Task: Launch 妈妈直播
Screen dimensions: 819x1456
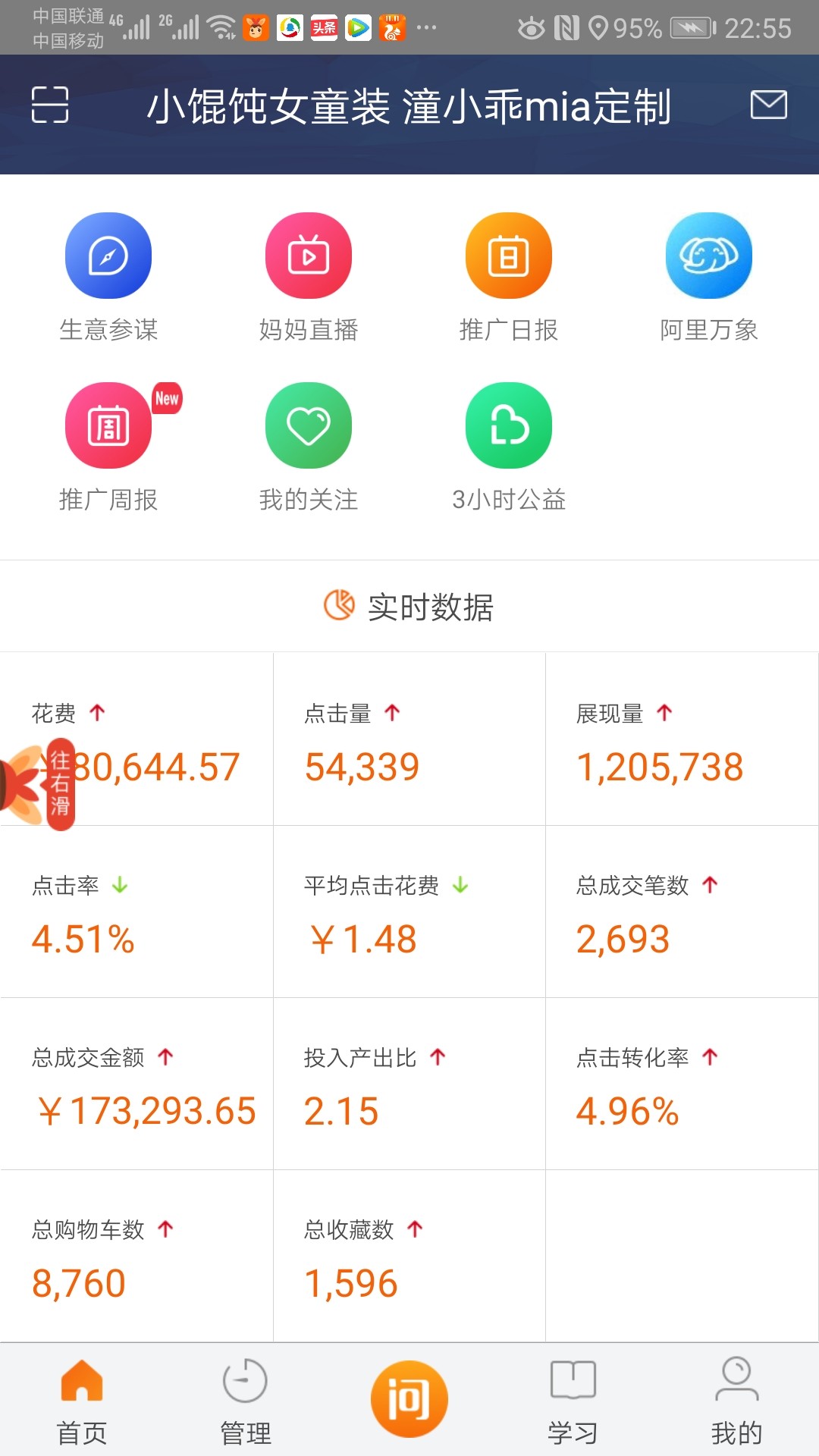Action: 309,278
